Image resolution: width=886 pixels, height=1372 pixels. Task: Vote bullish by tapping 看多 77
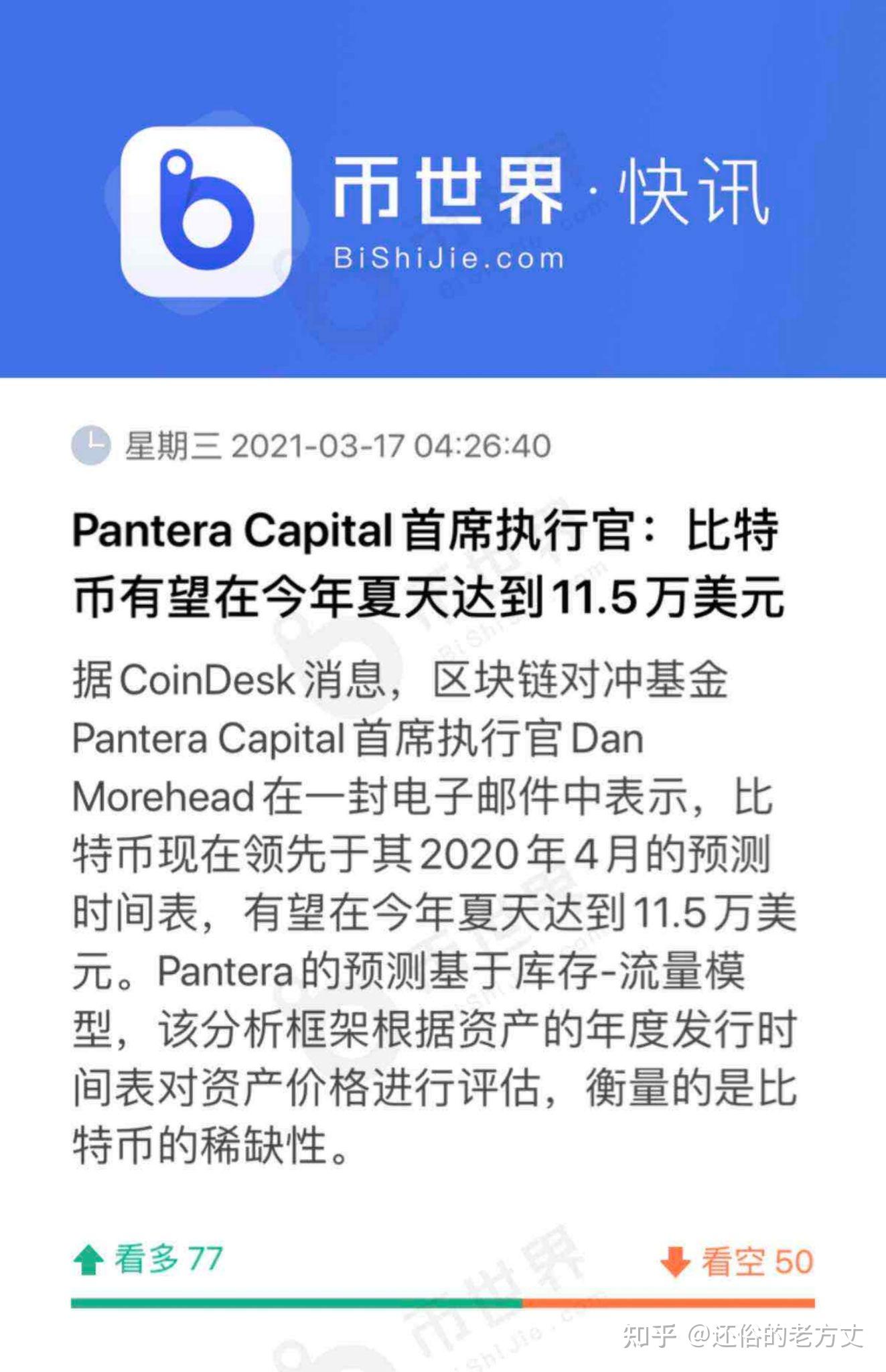point(164,1259)
